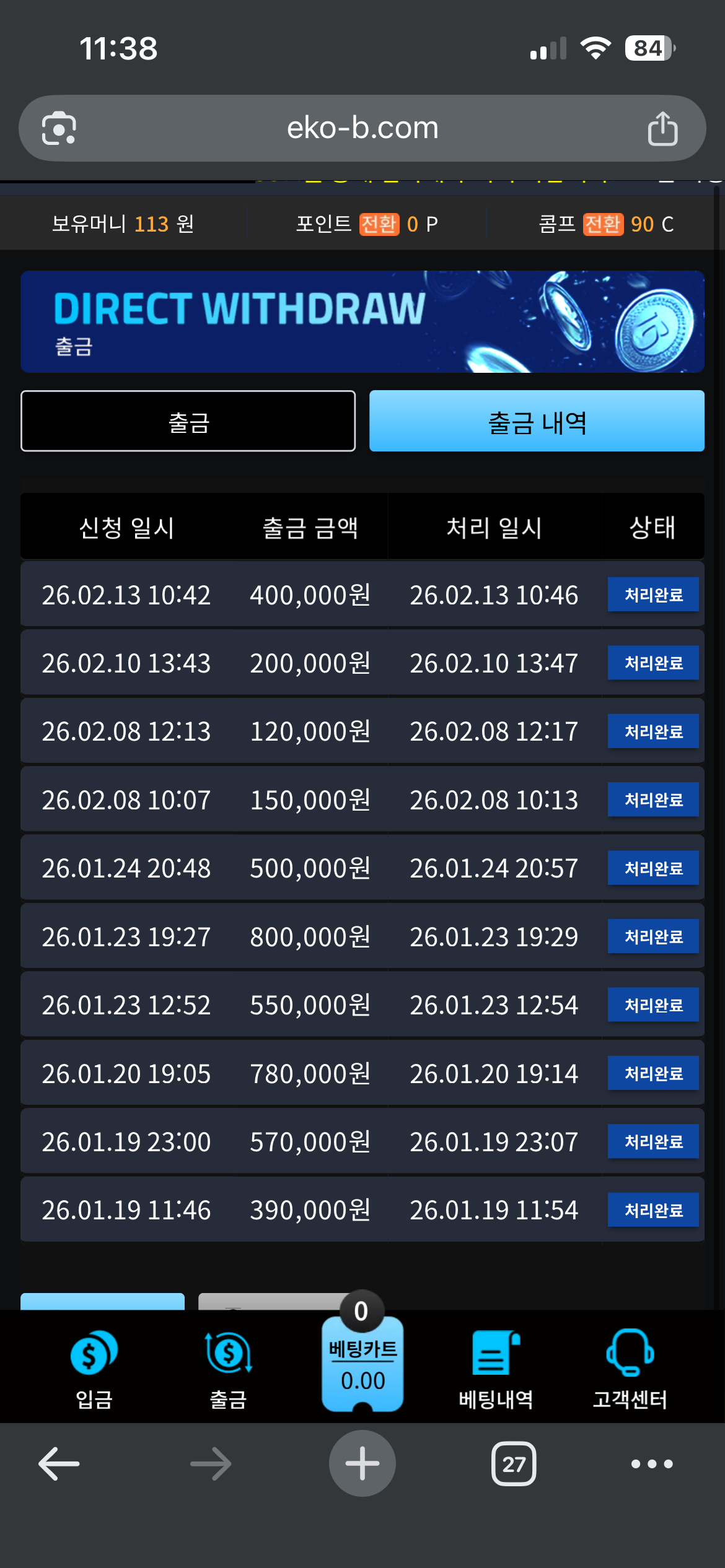Open the browser overflow menu
725x1568 pixels.
click(x=651, y=1464)
